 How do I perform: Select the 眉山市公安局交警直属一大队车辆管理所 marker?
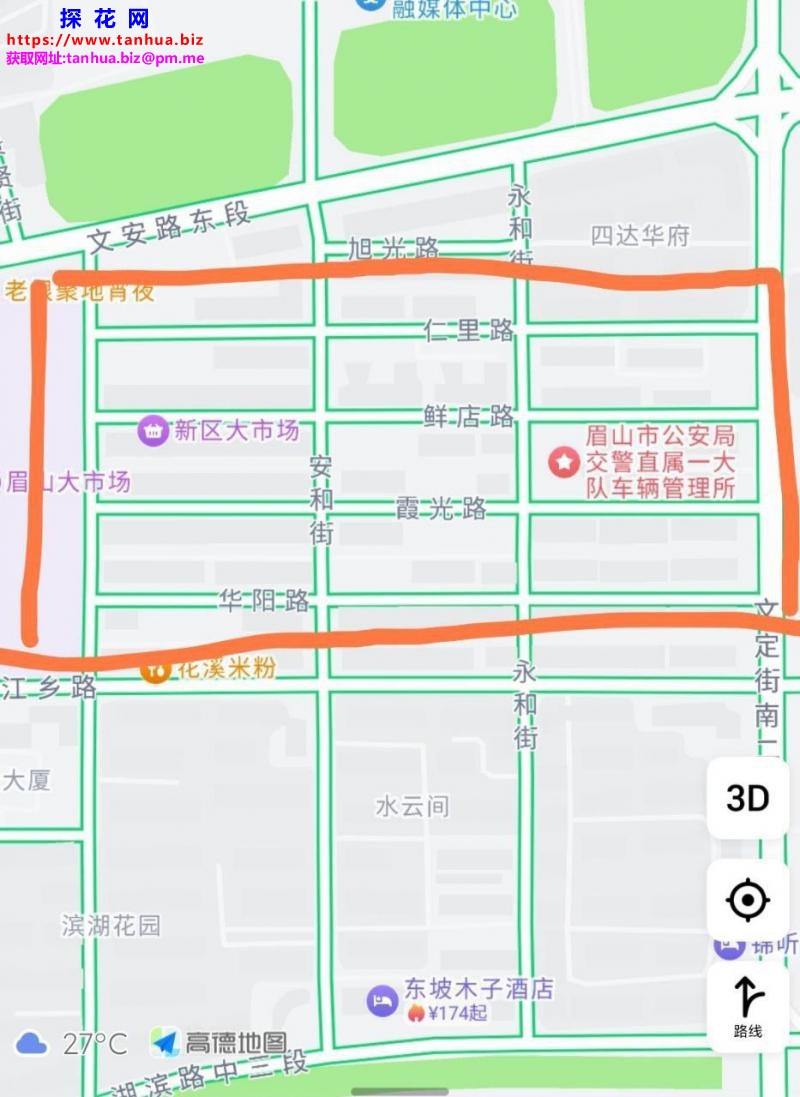click(x=564, y=462)
